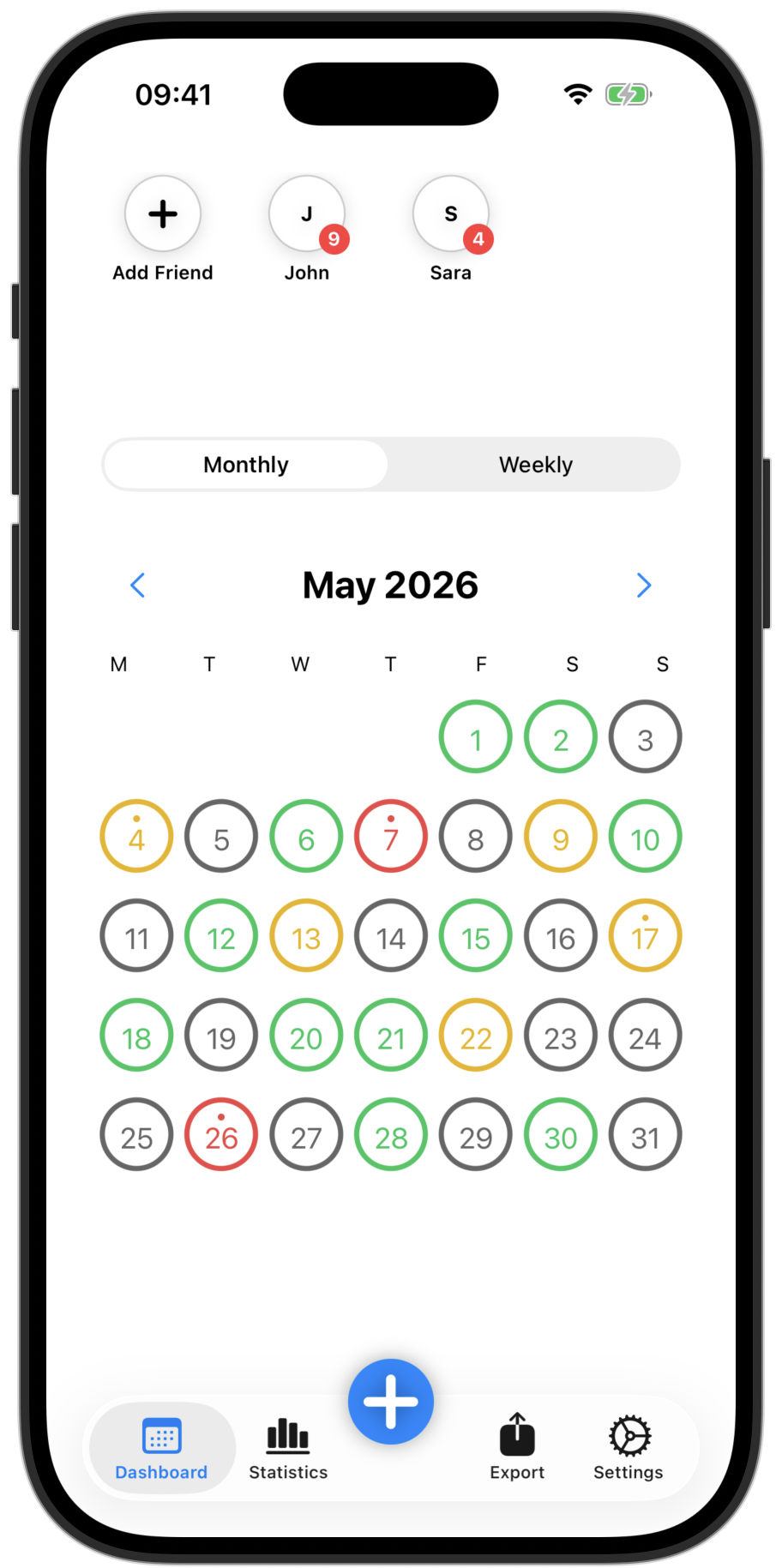Open day 26 in the calendar

(221, 1134)
